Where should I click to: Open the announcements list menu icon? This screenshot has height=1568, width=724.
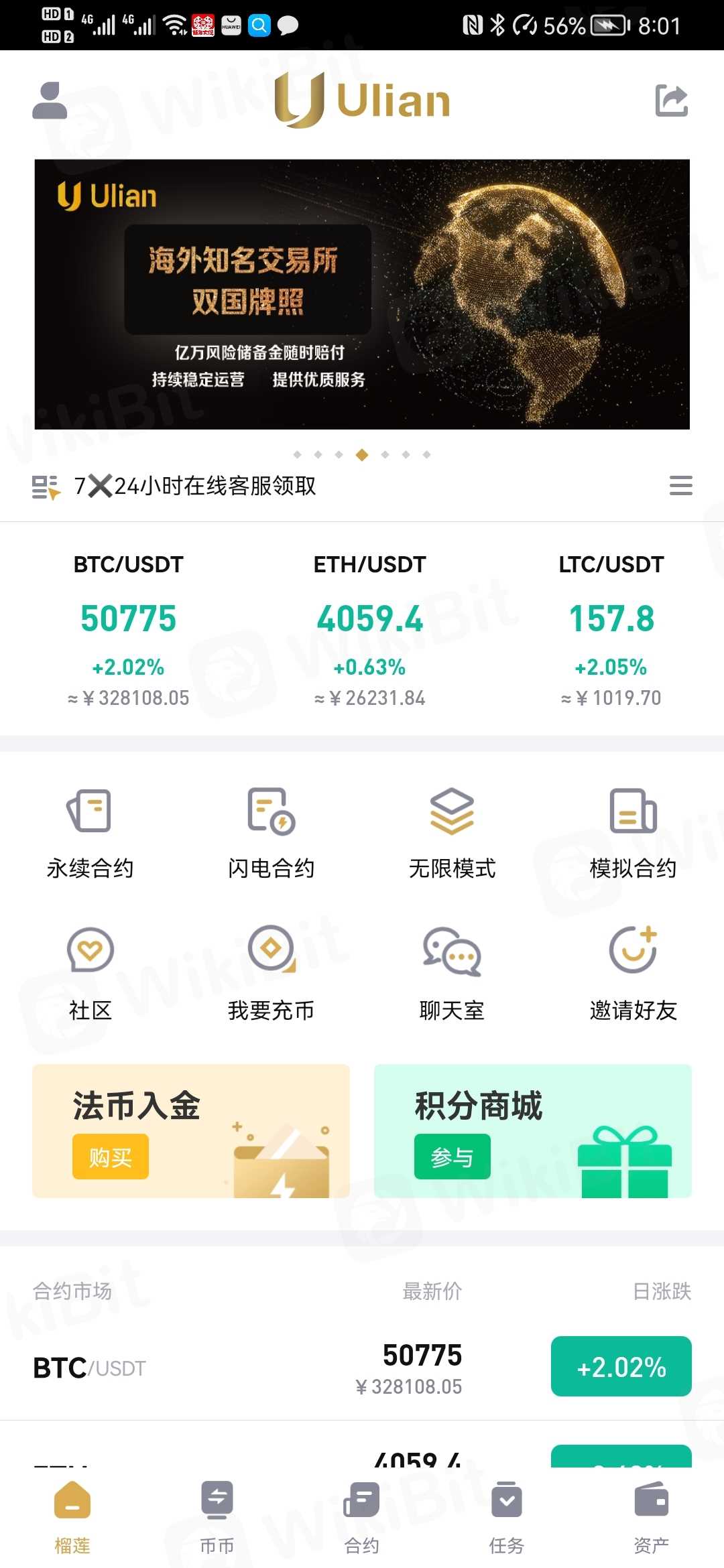(680, 486)
